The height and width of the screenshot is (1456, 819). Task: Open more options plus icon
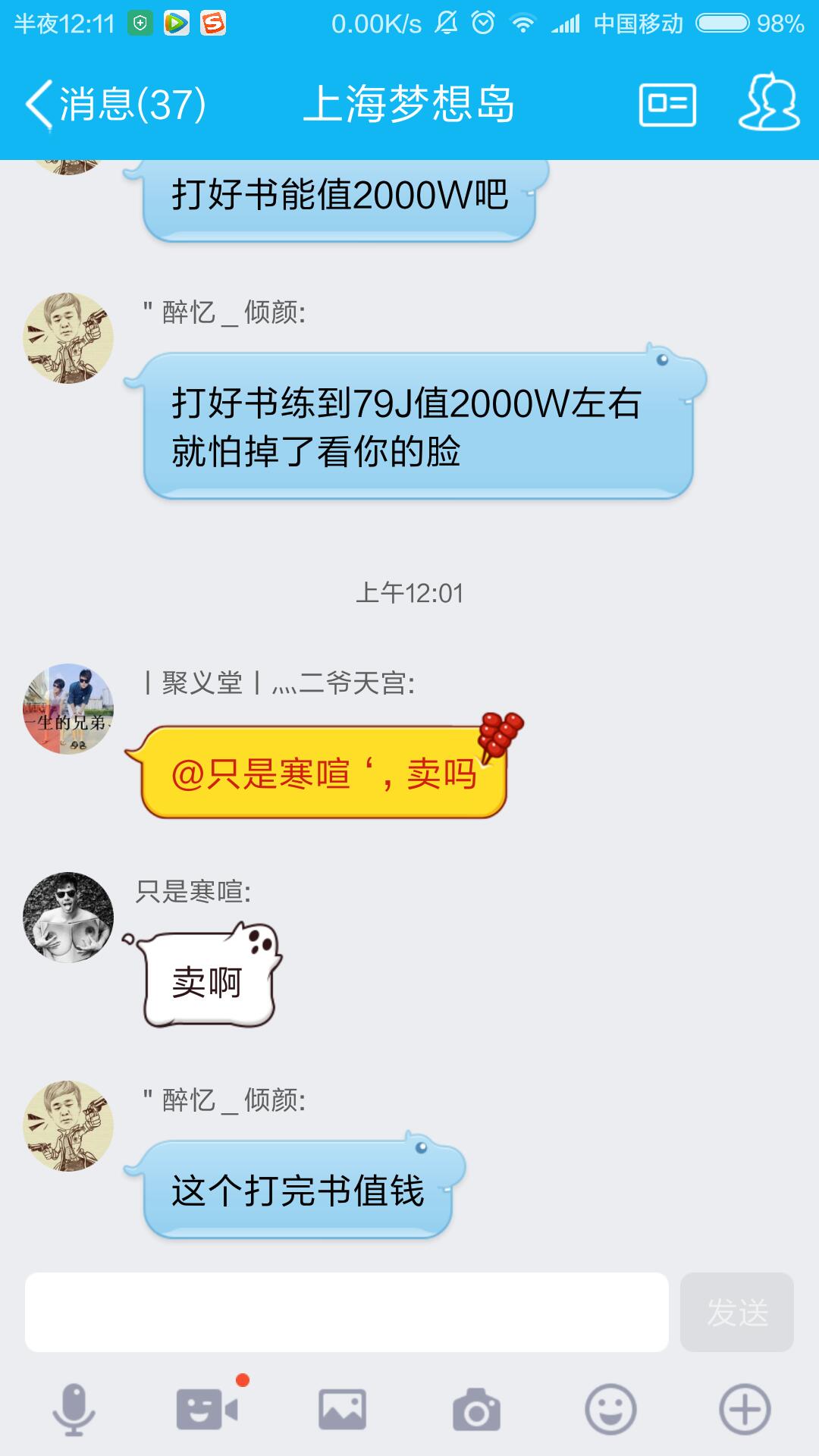[x=745, y=1409]
